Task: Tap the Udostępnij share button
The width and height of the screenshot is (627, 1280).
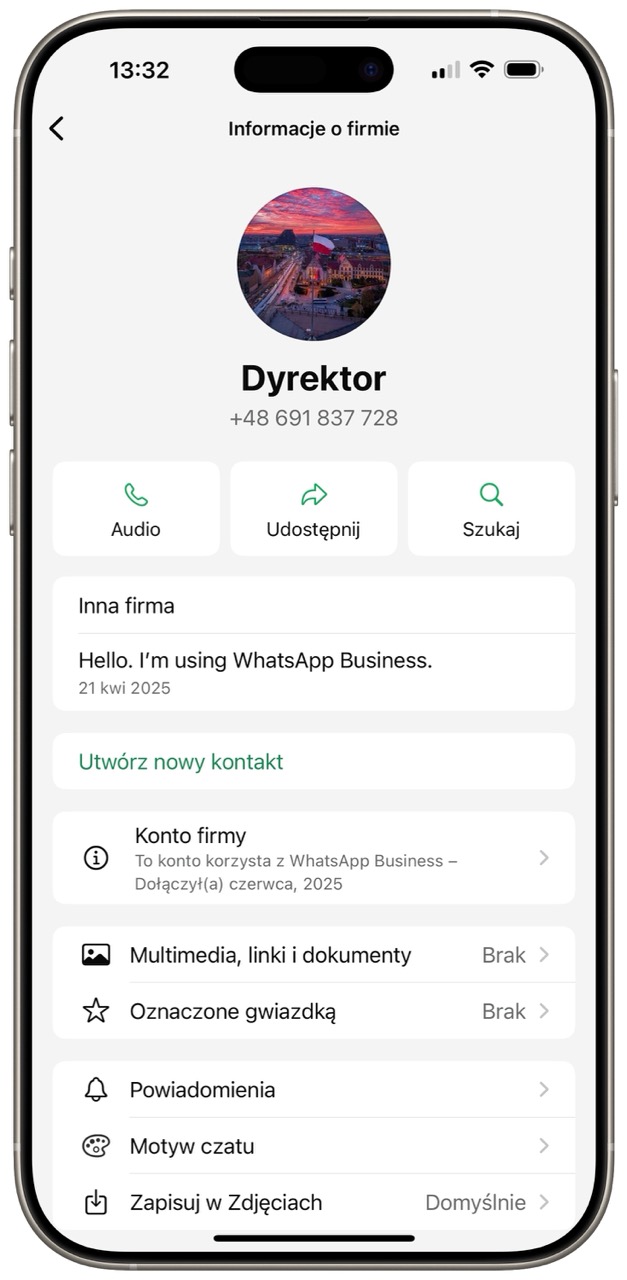Action: (x=313, y=508)
